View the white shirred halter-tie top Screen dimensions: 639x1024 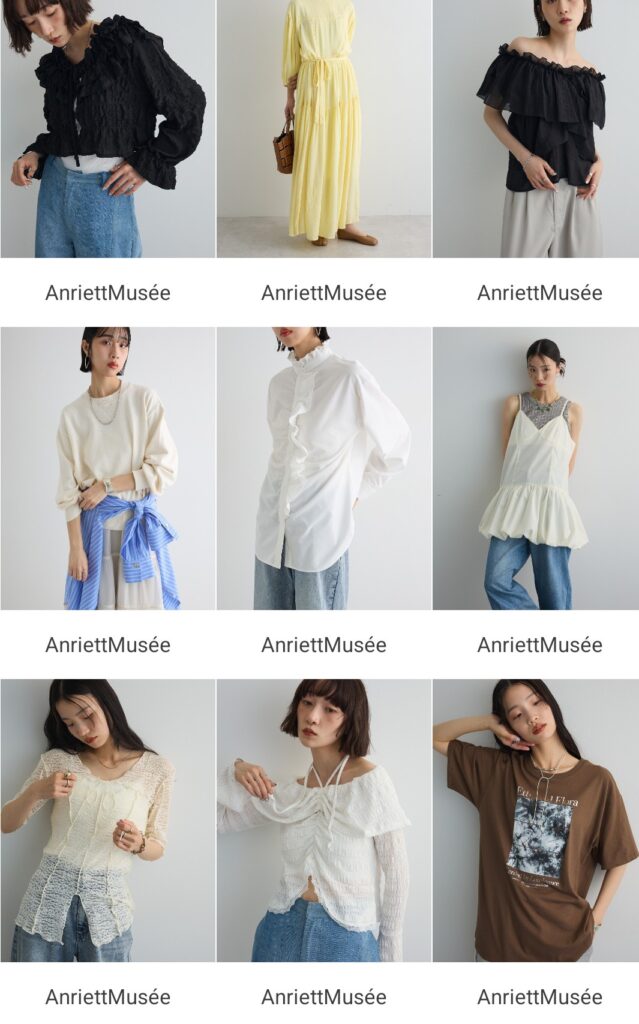(324, 820)
